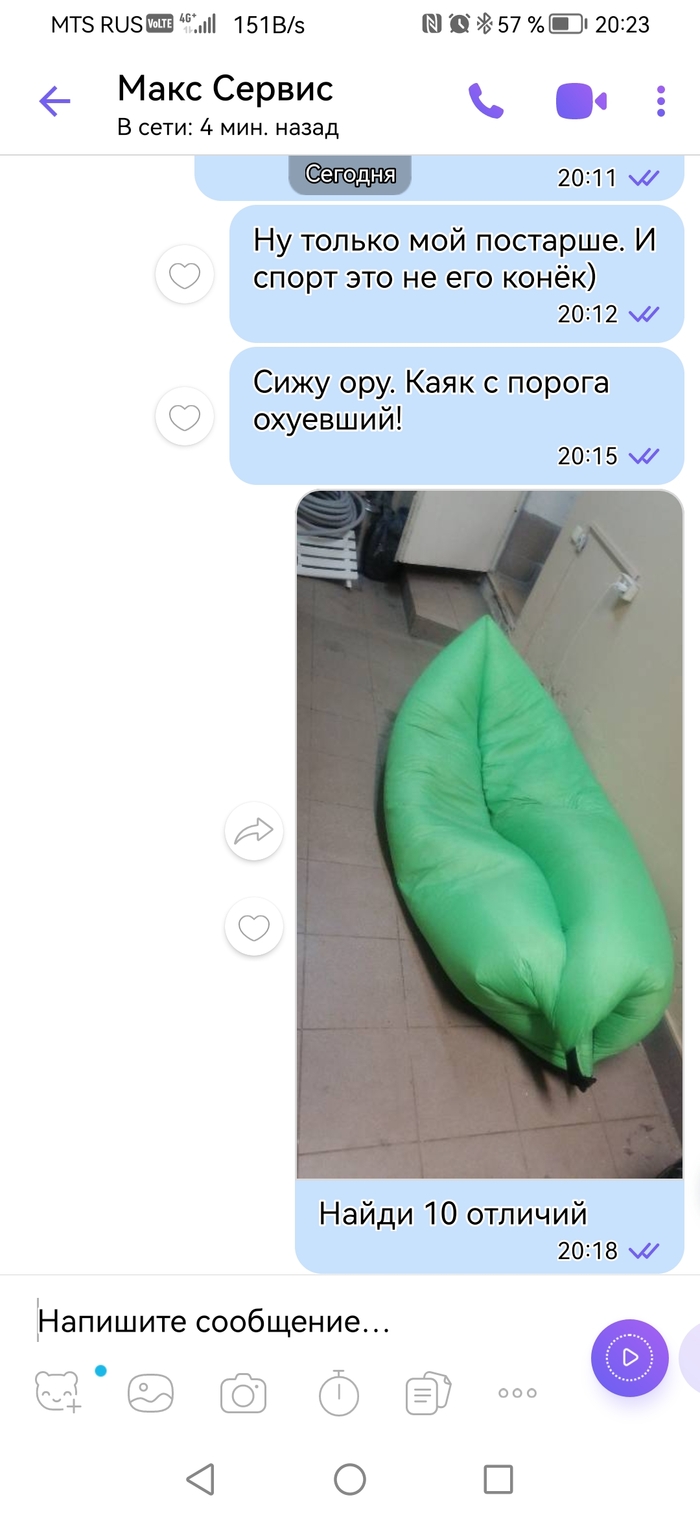Open the gallery attachment picker
The width and height of the screenshot is (700, 1517).
click(151, 1392)
